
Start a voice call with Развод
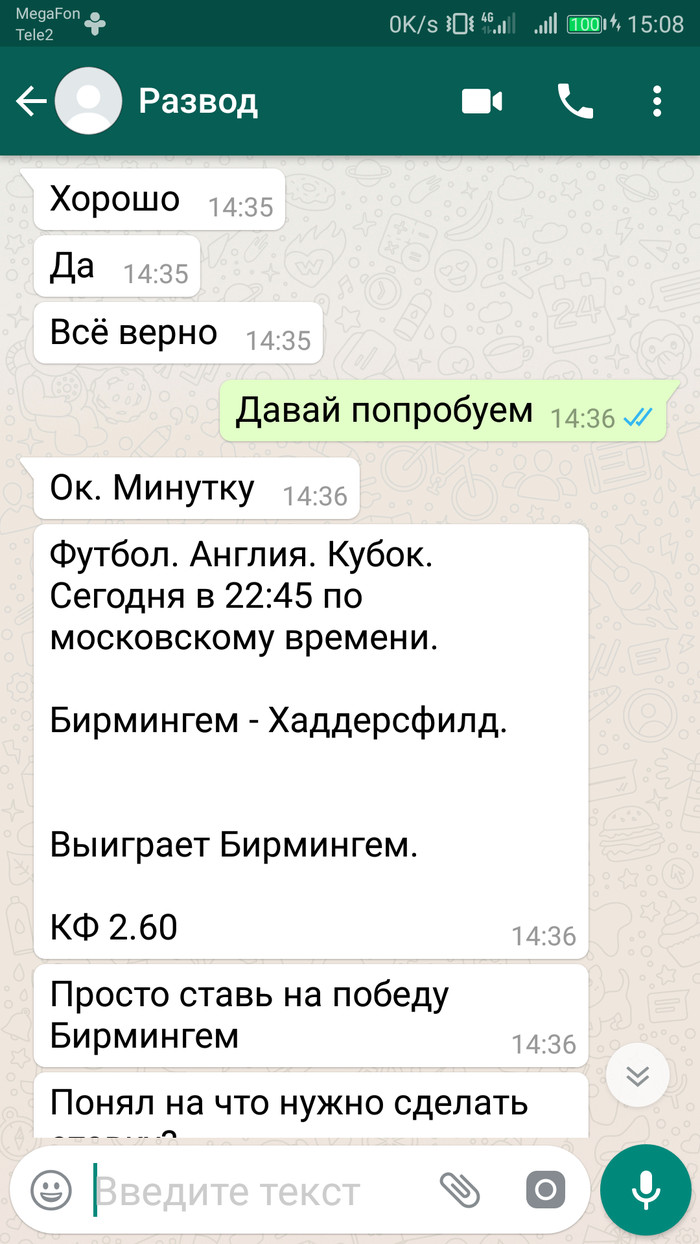575,101
